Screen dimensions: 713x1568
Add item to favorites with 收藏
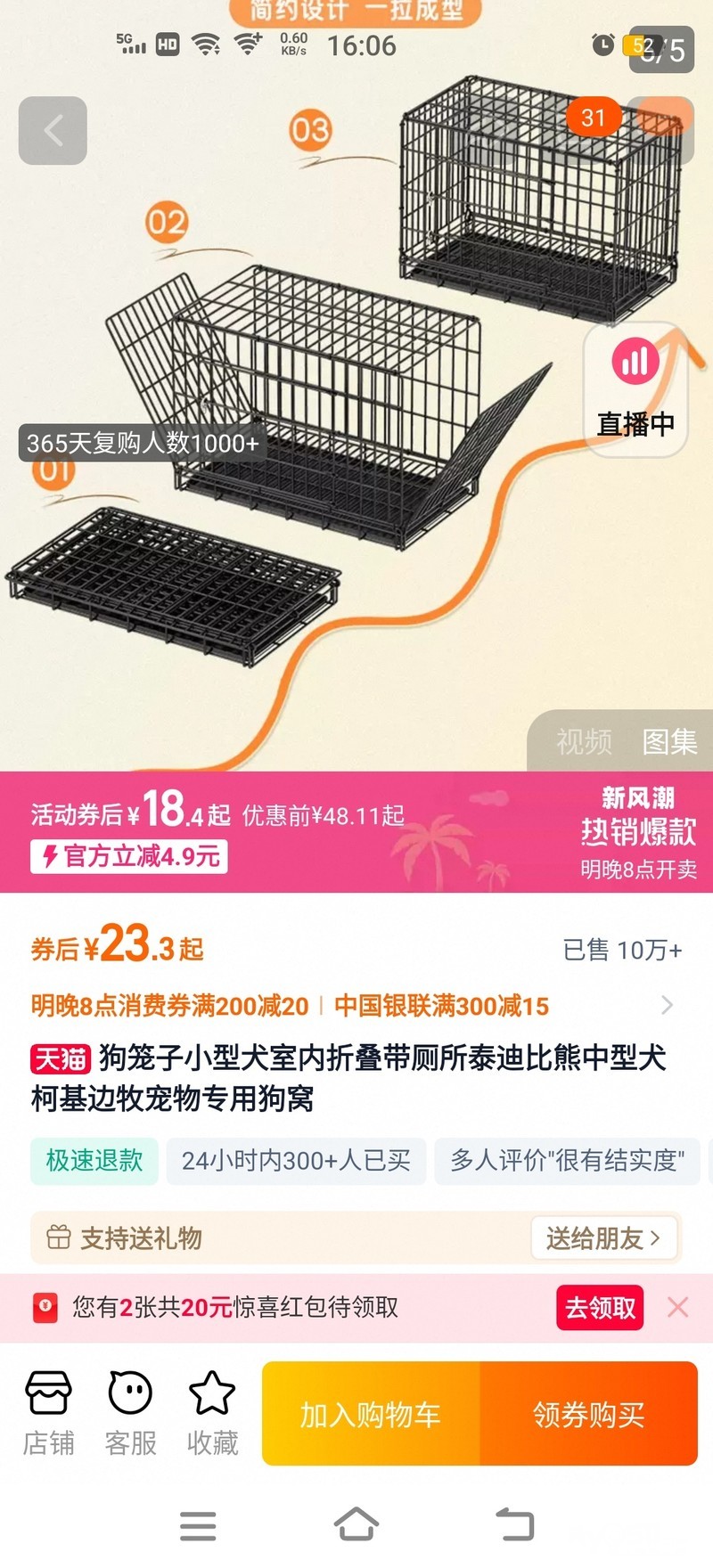212,1413
